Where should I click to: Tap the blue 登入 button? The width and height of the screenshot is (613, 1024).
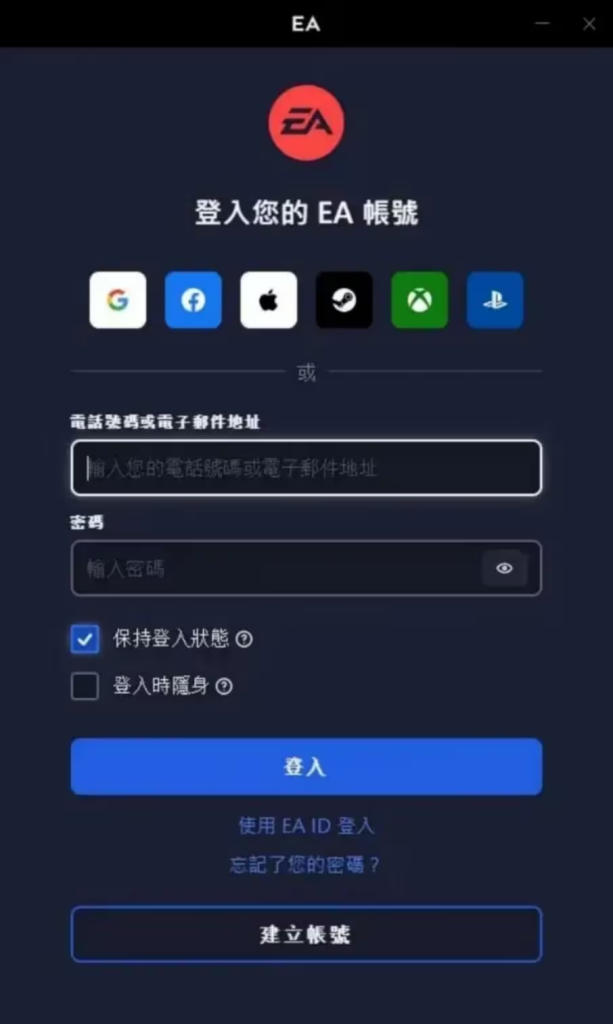pos(306,767)
